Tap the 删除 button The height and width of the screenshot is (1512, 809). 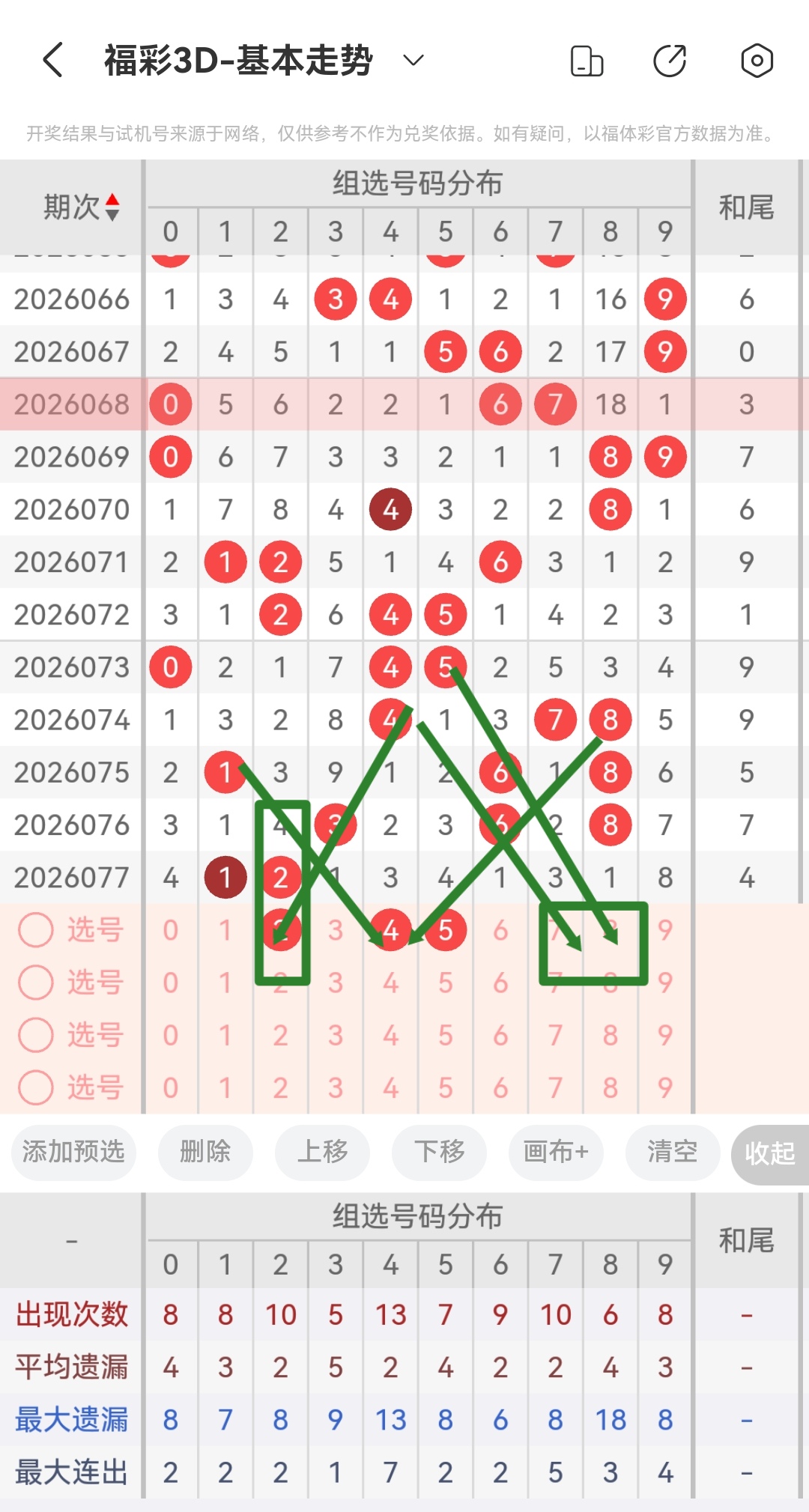pyautogui.click(x=205, y=1153)
